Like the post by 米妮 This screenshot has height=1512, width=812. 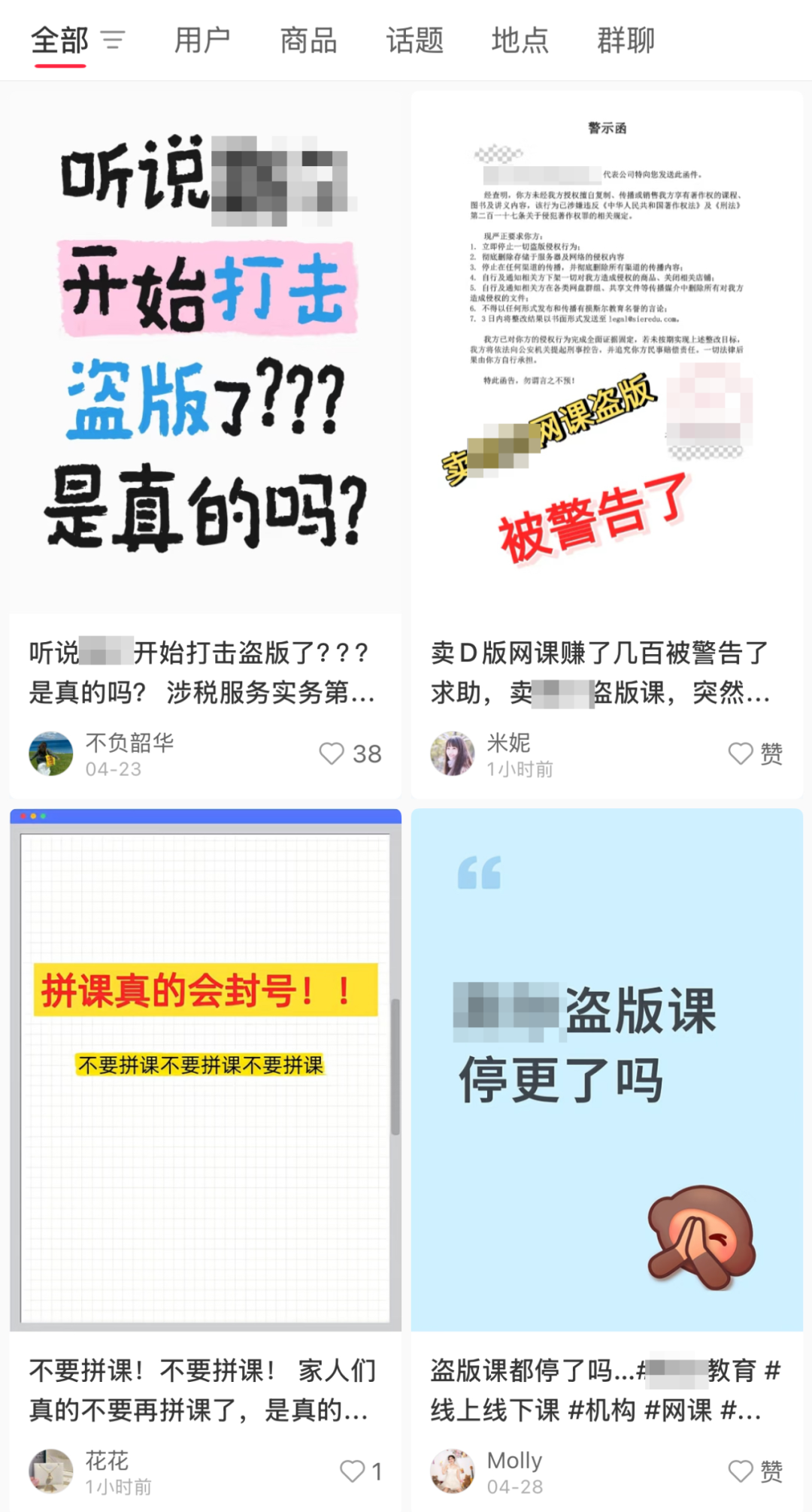pos(741,753)
